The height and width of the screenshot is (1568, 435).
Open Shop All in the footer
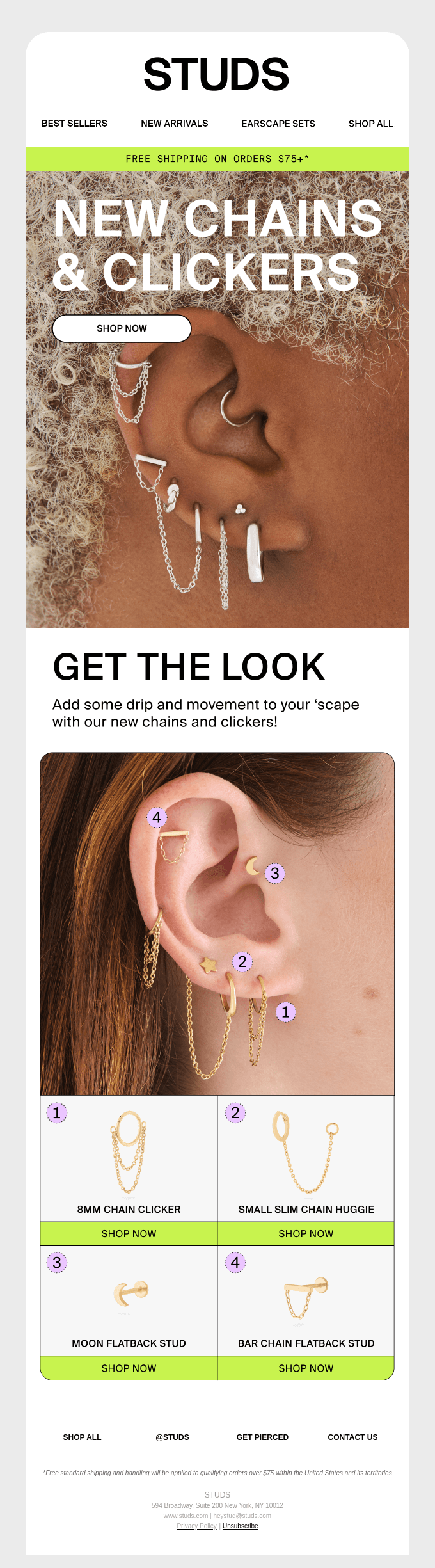pyautogui.click(x=82, y=1437)
